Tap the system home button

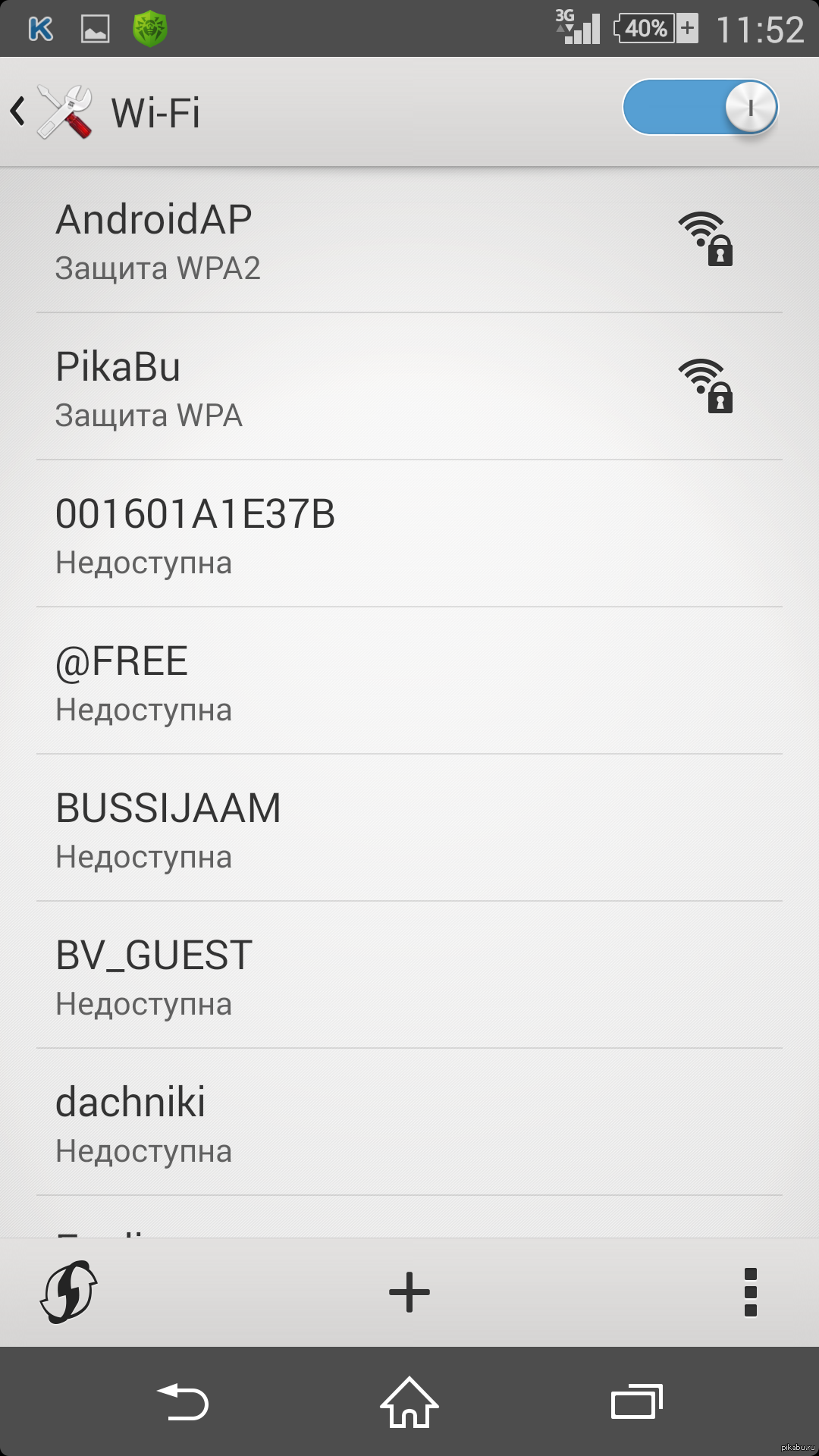(409, 1402)
